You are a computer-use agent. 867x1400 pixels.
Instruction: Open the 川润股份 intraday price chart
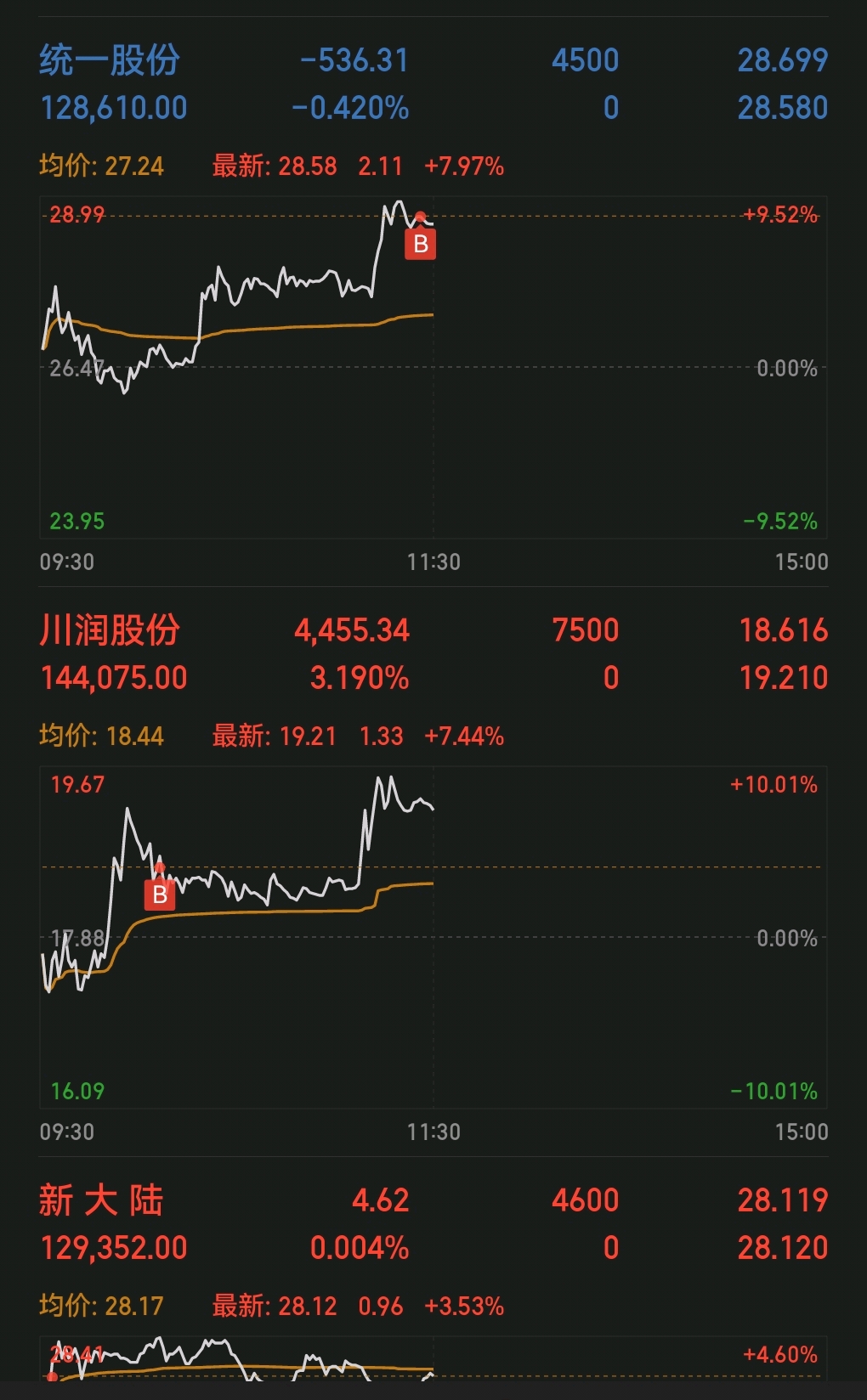433,937
